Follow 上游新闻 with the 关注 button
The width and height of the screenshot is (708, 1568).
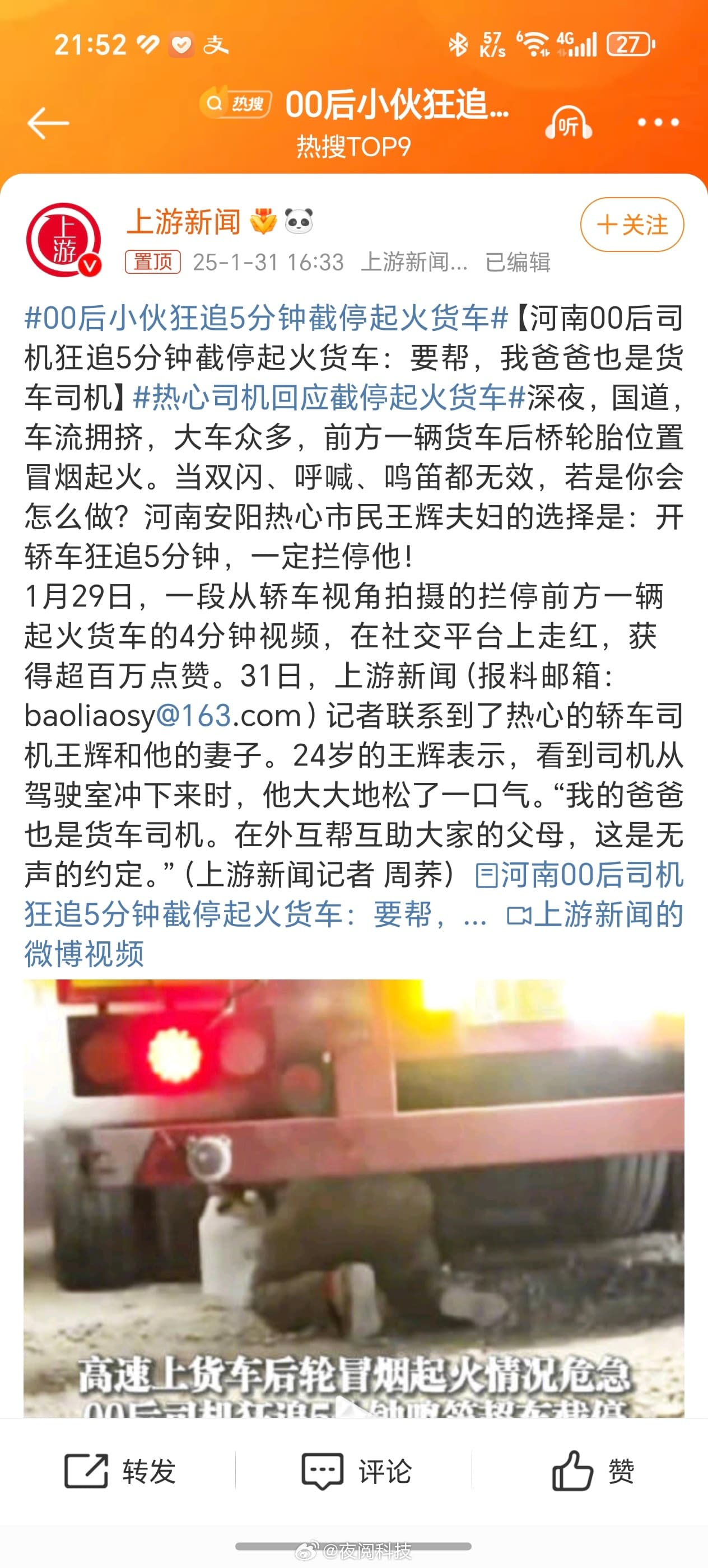632,225
